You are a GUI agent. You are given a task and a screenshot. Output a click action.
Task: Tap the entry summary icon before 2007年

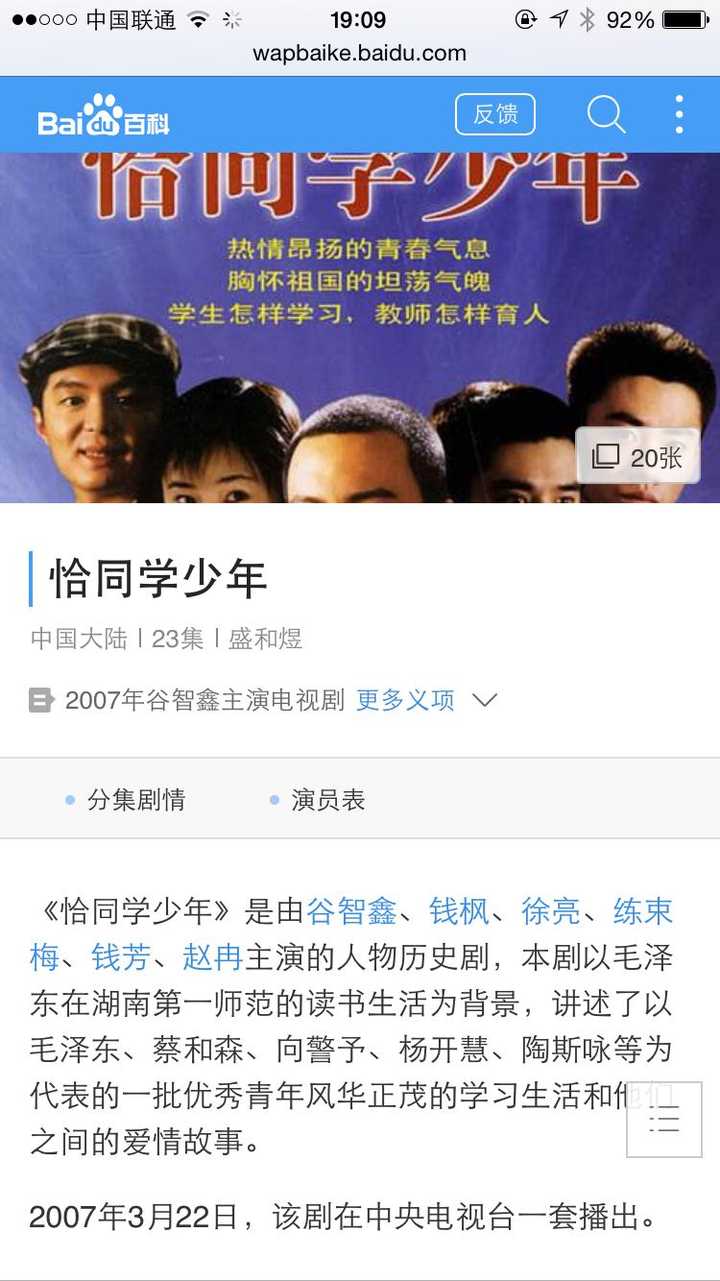[x=40, y=700]
